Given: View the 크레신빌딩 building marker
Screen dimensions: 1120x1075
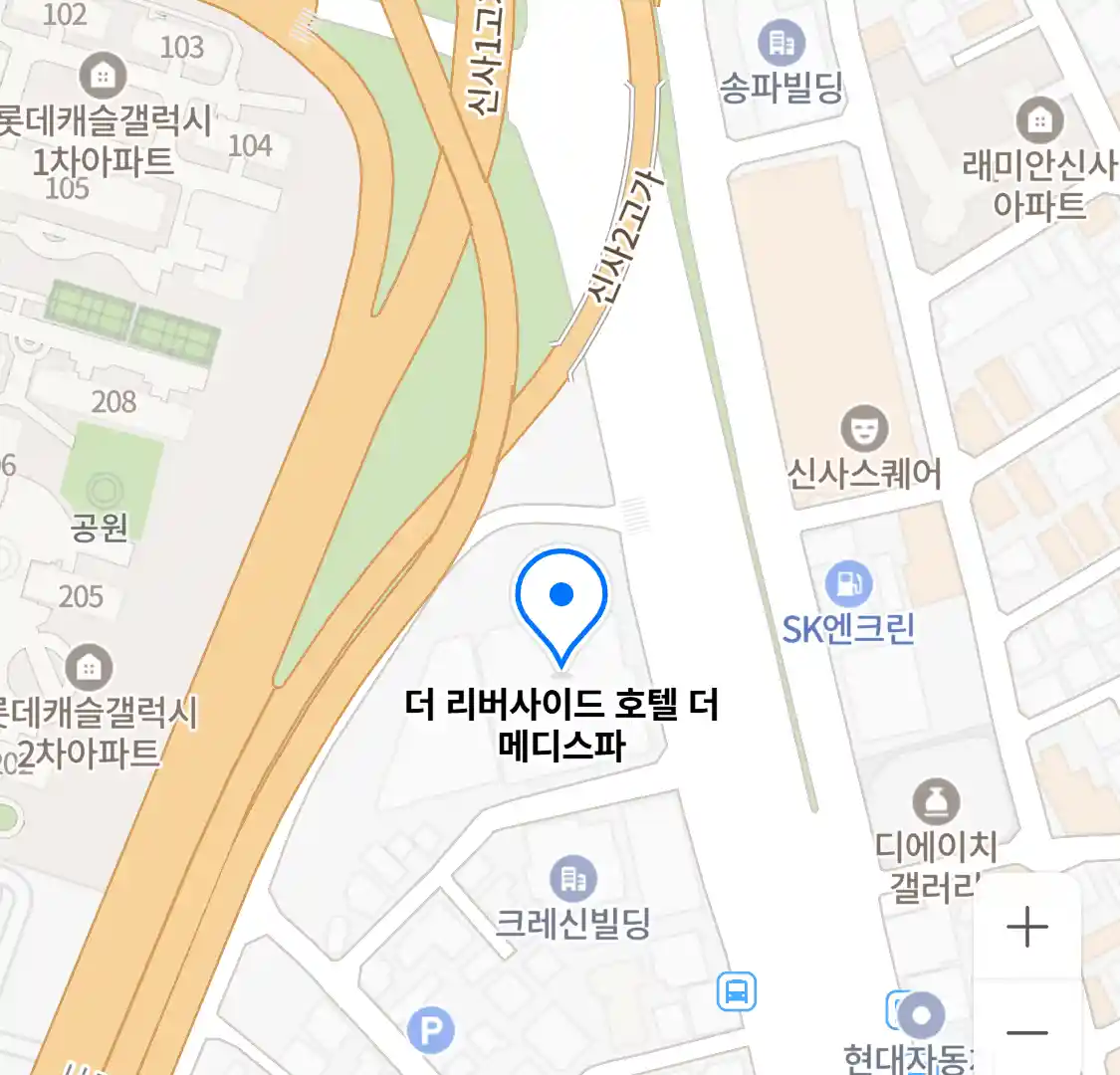Looking at the screenshot, I should pos(573,879).
